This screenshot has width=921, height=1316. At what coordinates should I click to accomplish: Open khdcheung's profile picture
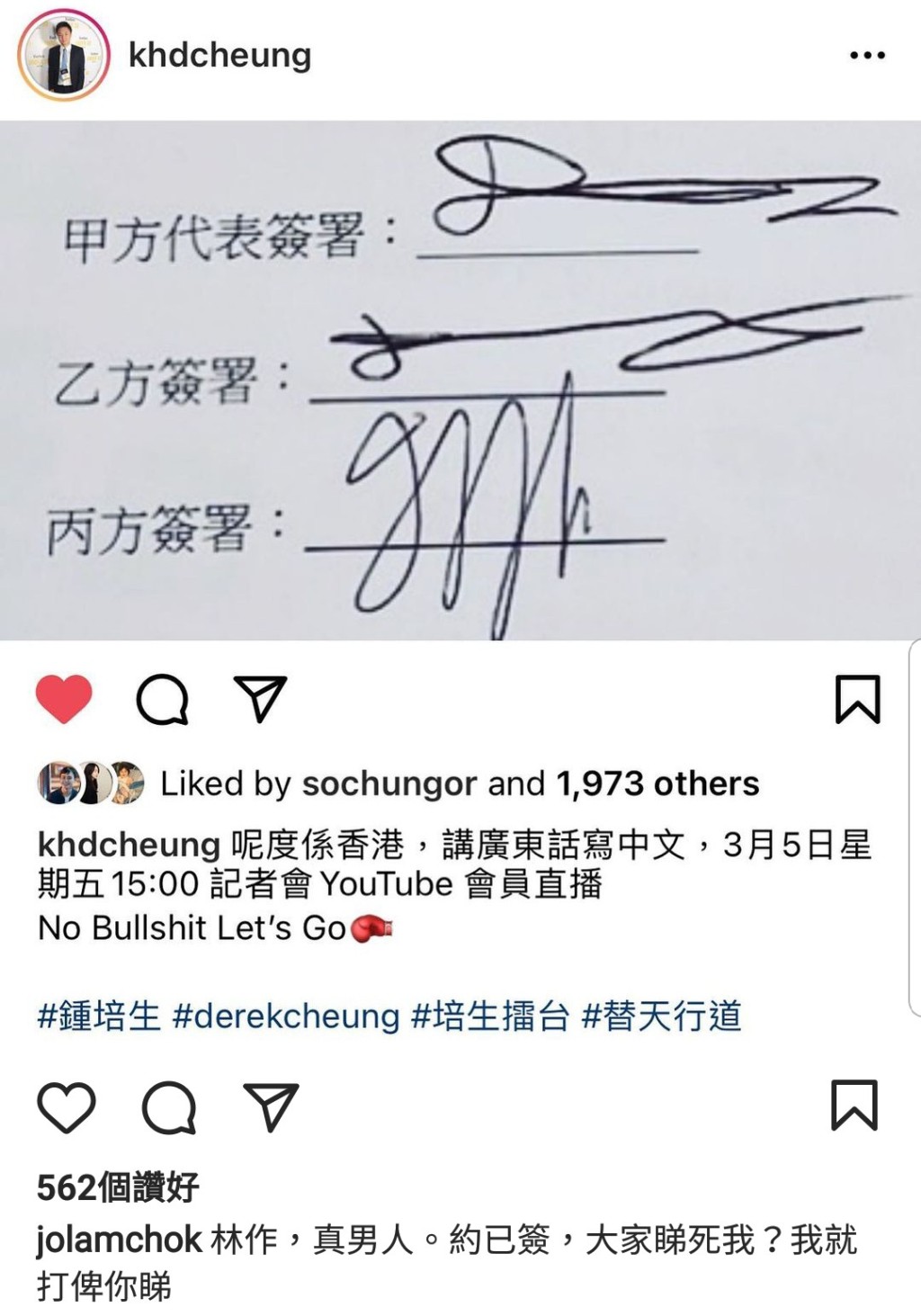(x=63, y=57)
